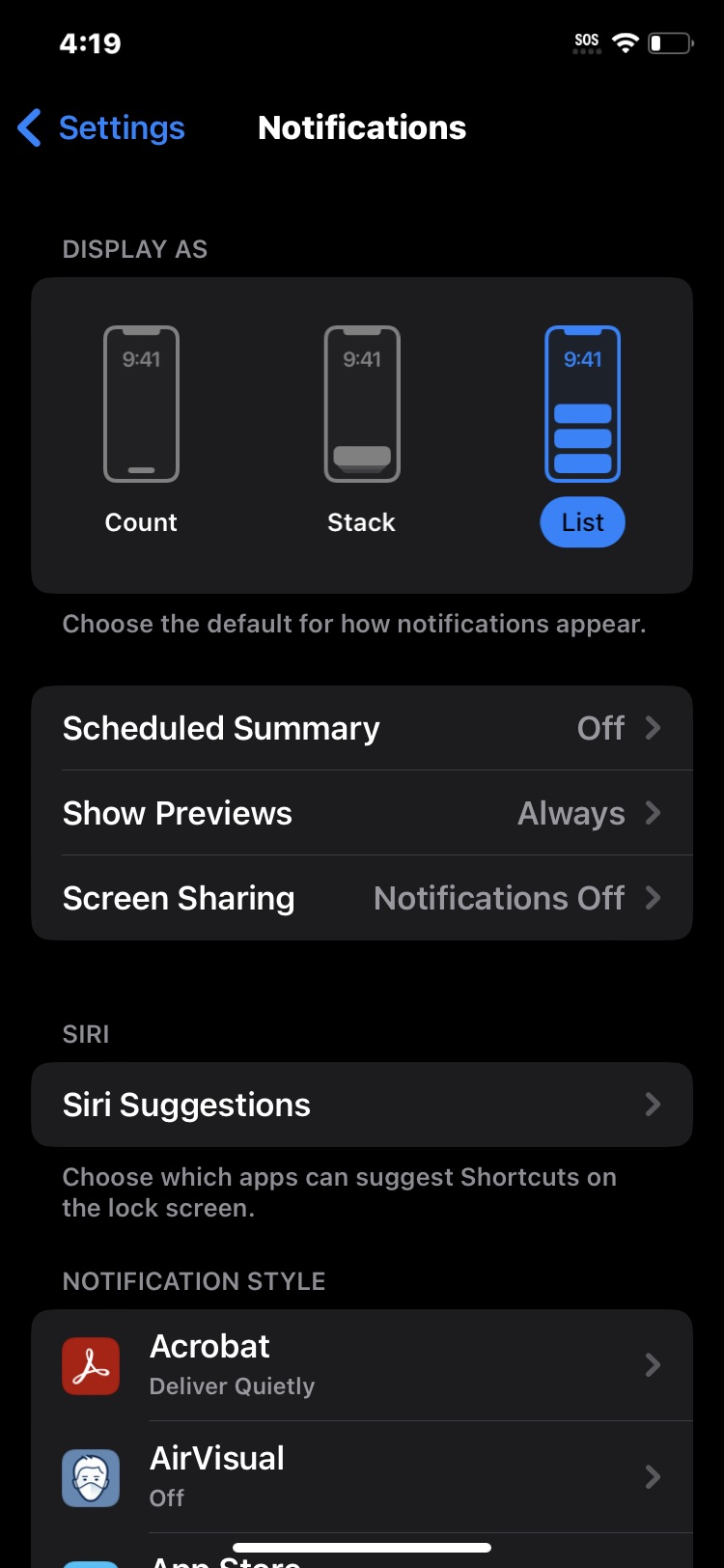Select the Count display style phone icon

[141, 404]
